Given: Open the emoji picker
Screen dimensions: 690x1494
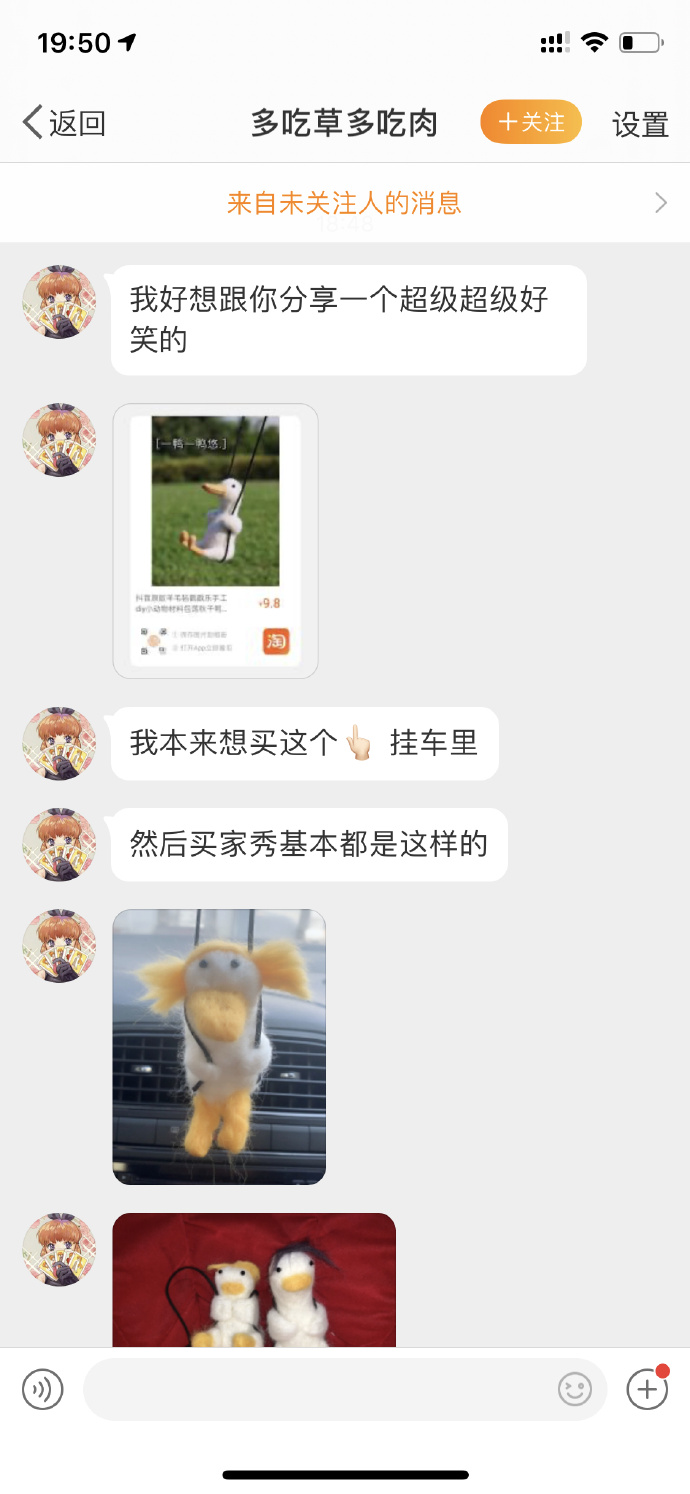Looking at the screenshot, I should [574, 1389].
